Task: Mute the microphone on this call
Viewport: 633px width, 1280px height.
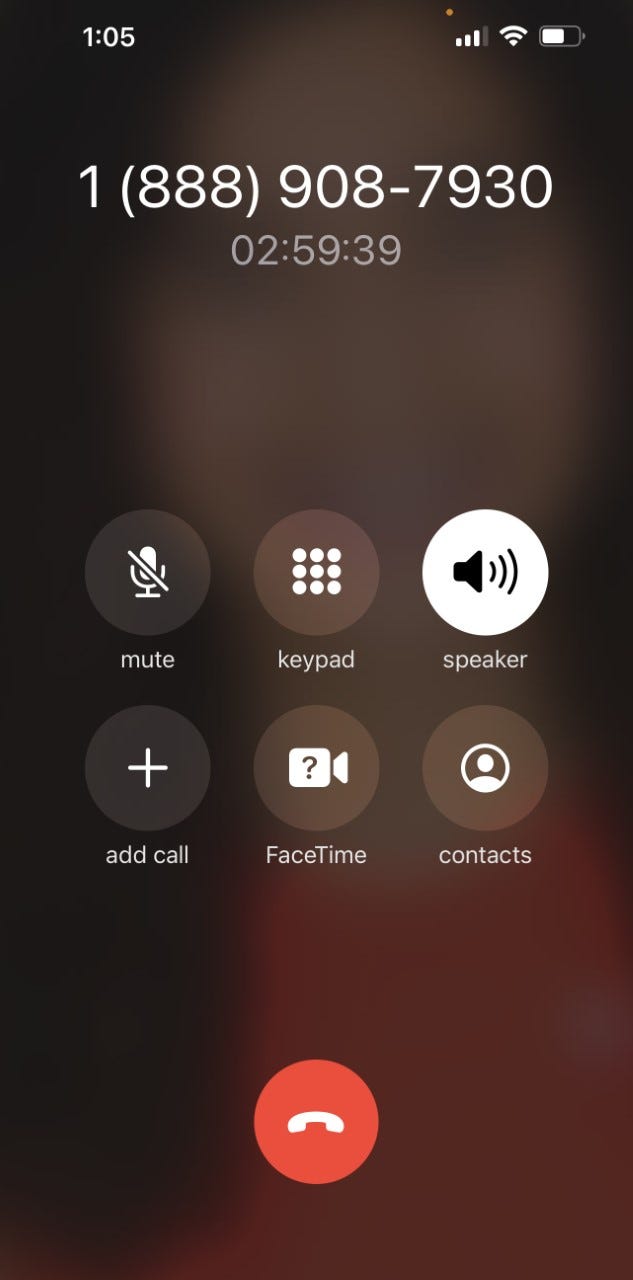Action: (148, 572)
